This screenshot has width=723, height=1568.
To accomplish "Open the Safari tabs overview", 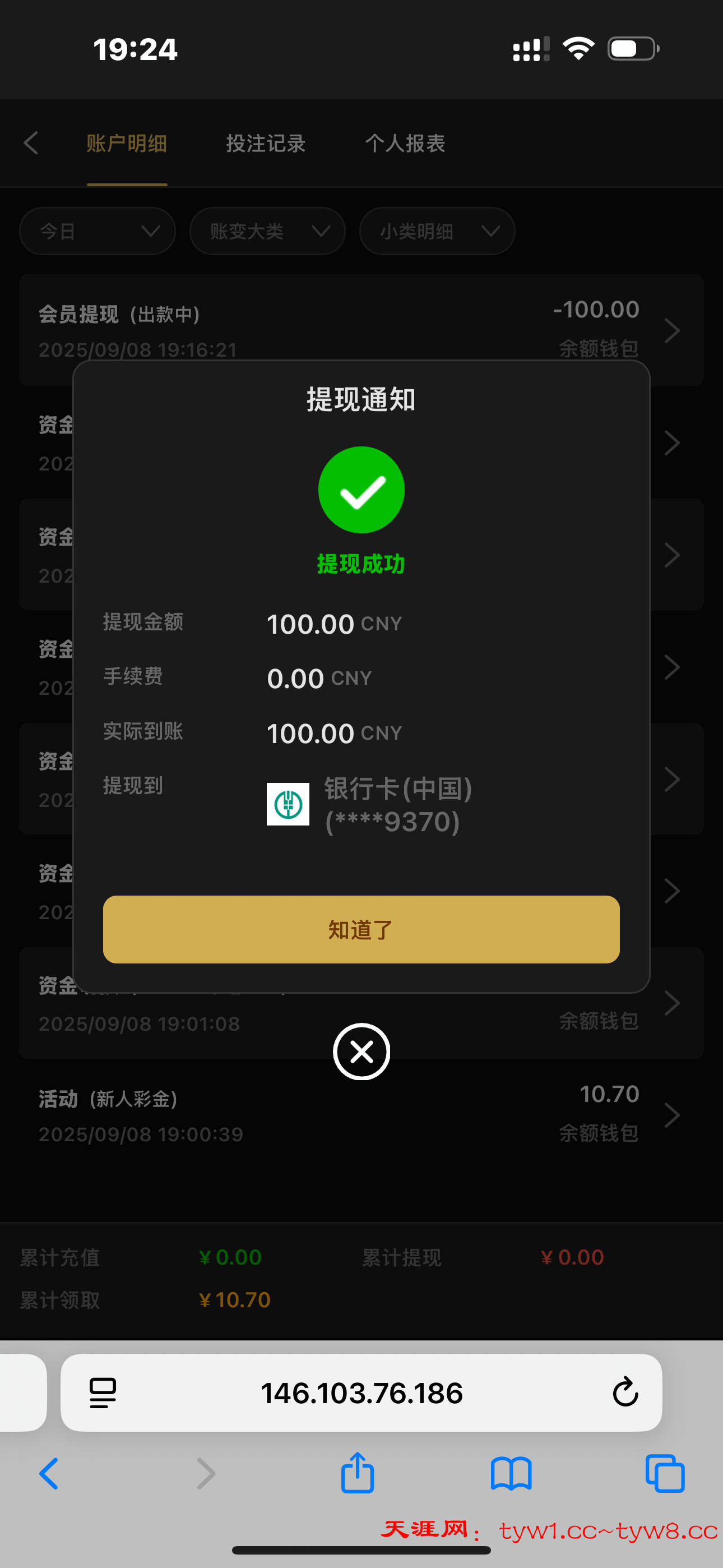I will [665, 1474].
